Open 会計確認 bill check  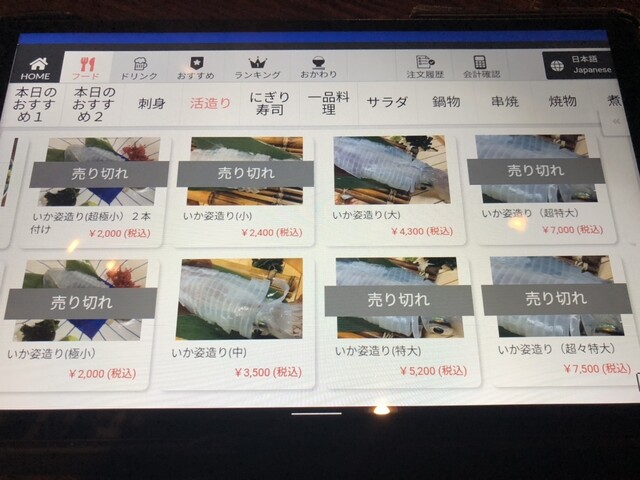point(479,67)
